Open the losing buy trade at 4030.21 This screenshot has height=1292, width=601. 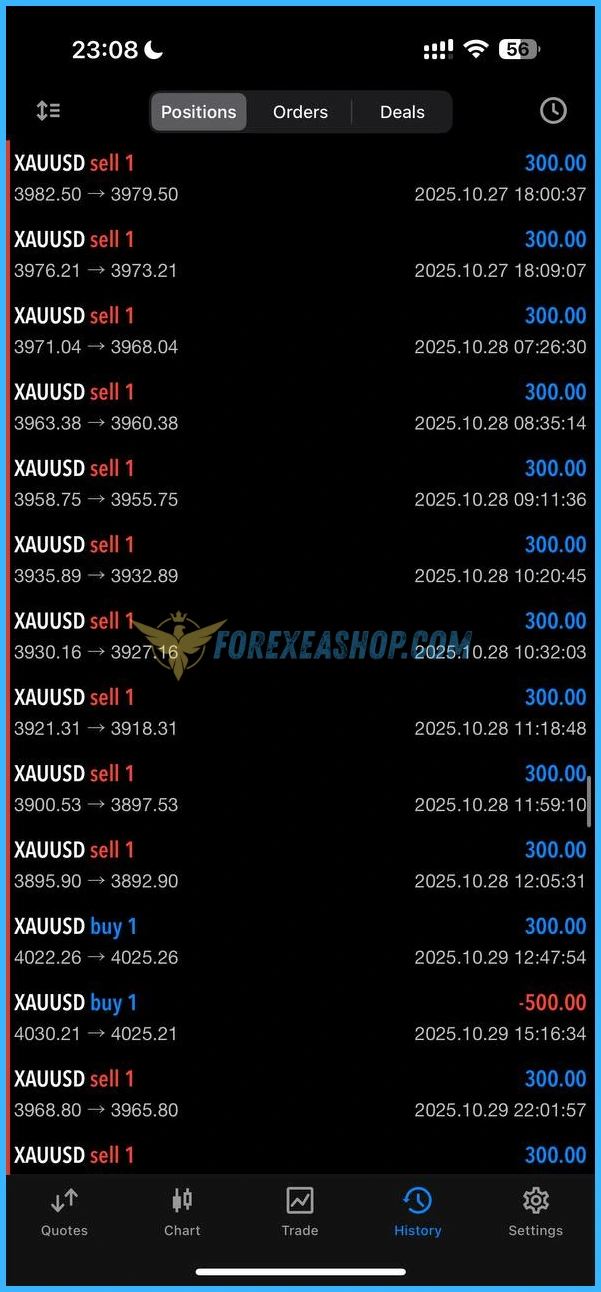pos(300,1018)
